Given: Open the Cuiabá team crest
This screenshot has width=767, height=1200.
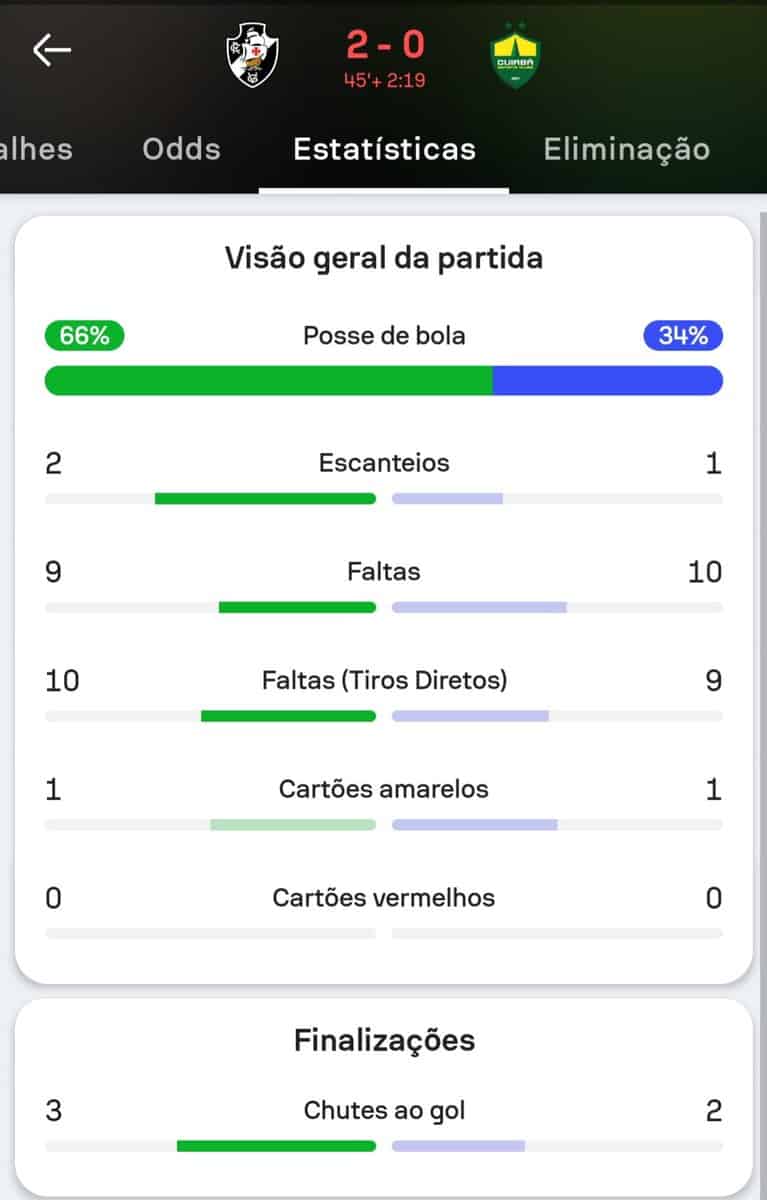Looking at the screenshot, I should click(x=516, y=56).
